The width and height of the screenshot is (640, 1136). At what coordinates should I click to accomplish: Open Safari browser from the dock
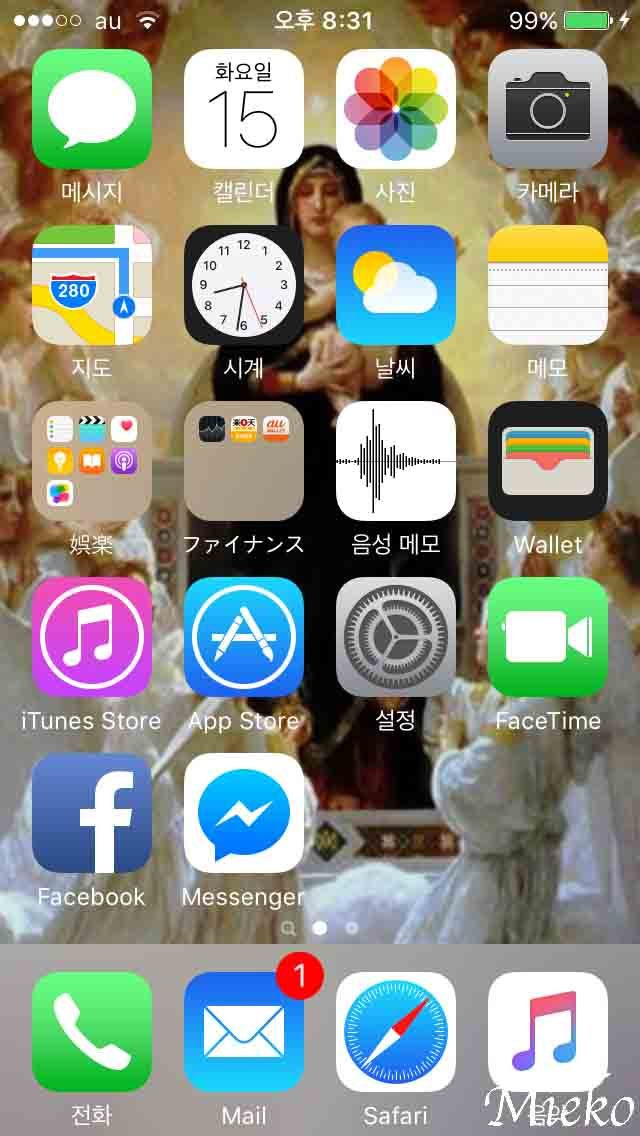[x=396, y=1032]
